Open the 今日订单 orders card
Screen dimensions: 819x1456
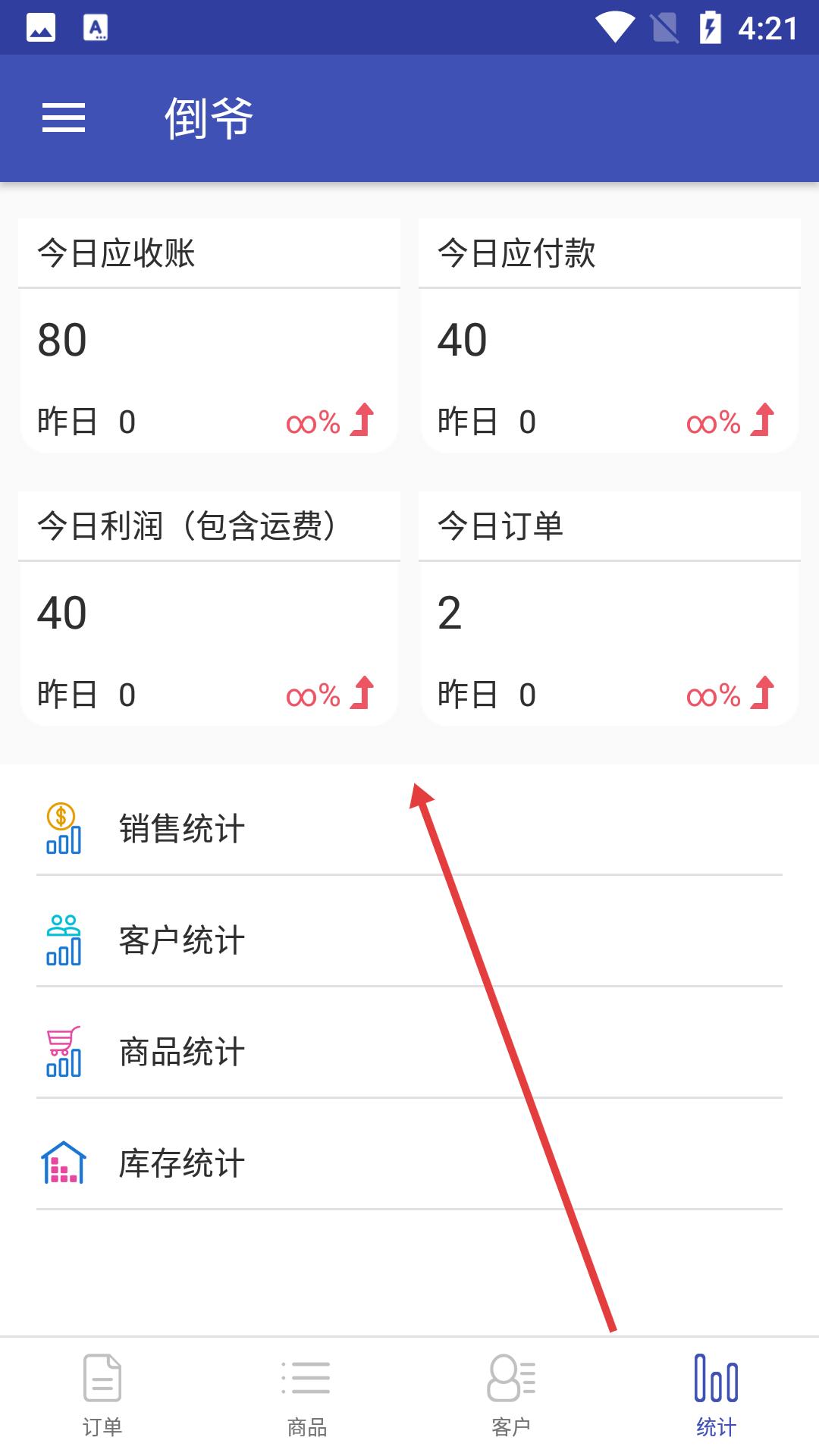pos(610,610)
